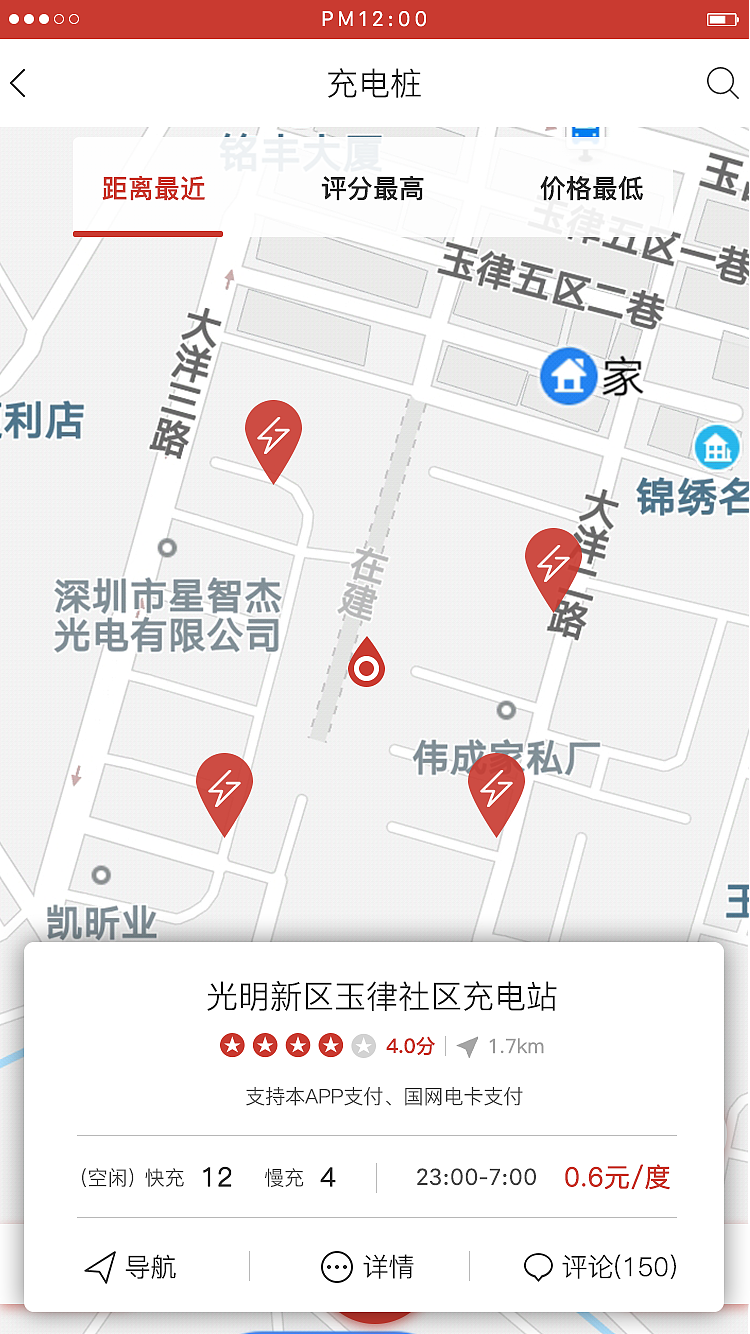The image size is (750, 1334).
Task: Select the station title 光明新区玉律社区充电站
Action: pyautogui.click(x=375, y=997)
